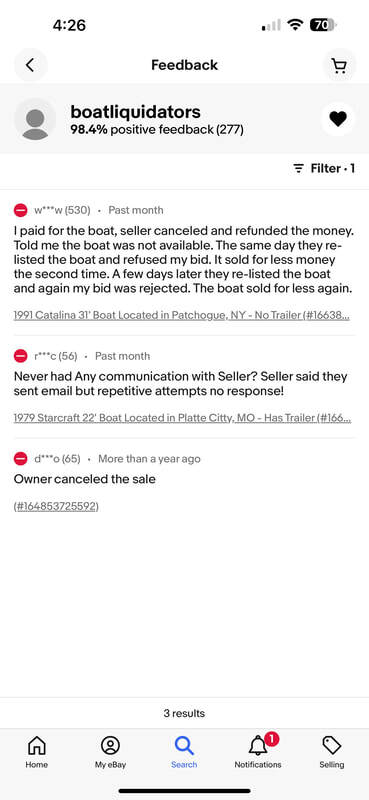369x800 pixels.
Task: Save boatliquidators with the heart icon
Action: [x=338, y=119]
